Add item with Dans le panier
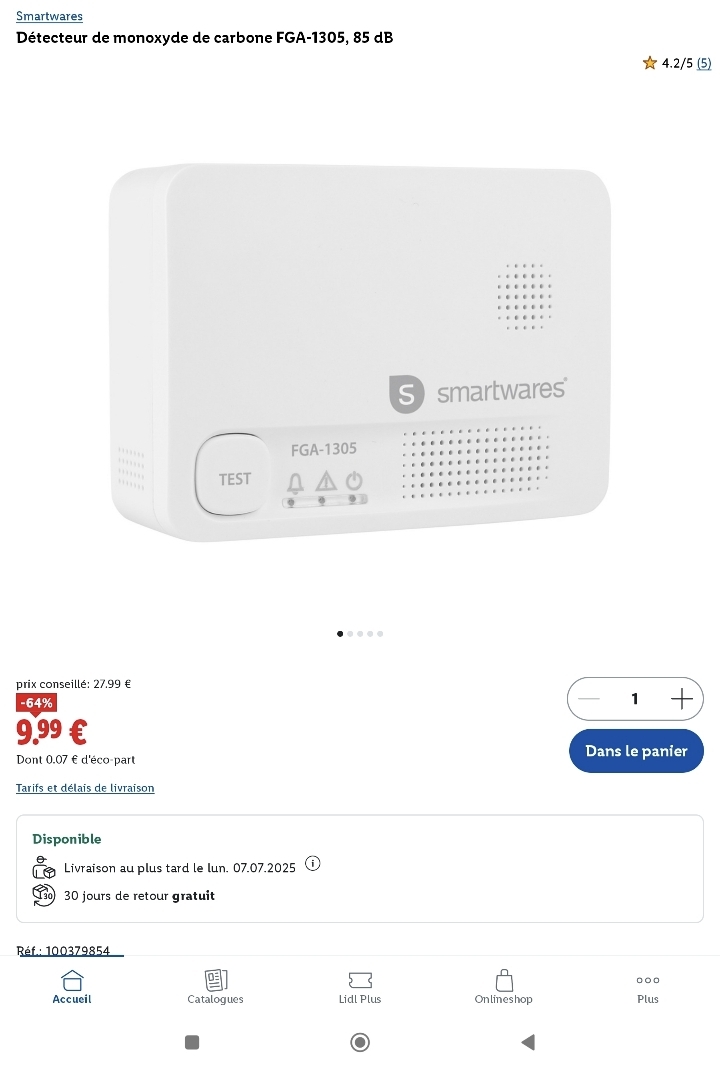 point(636,751)
